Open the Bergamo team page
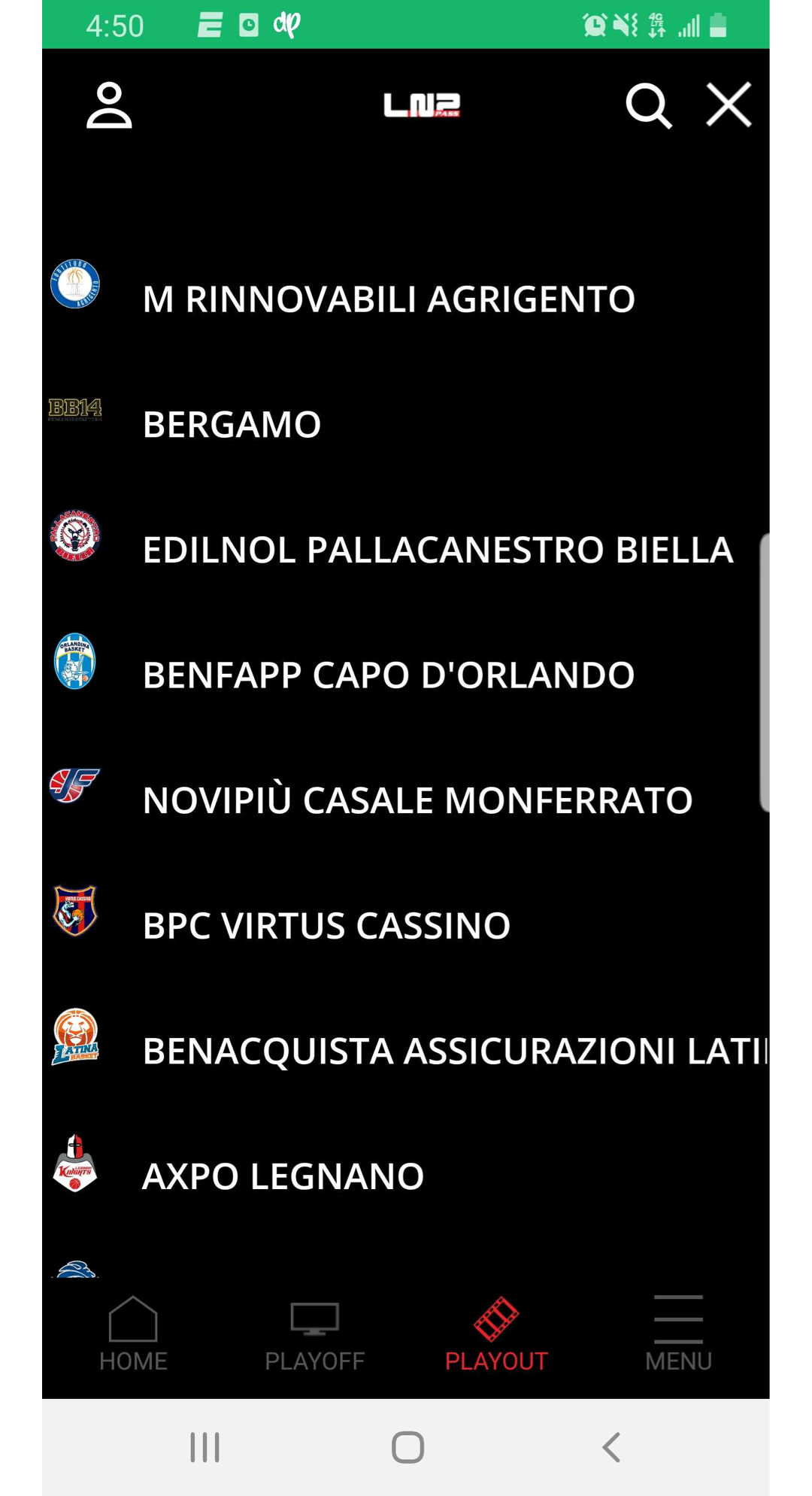Screen dimensions: 812x1496 pyautogui.click(x=406, y=423)
